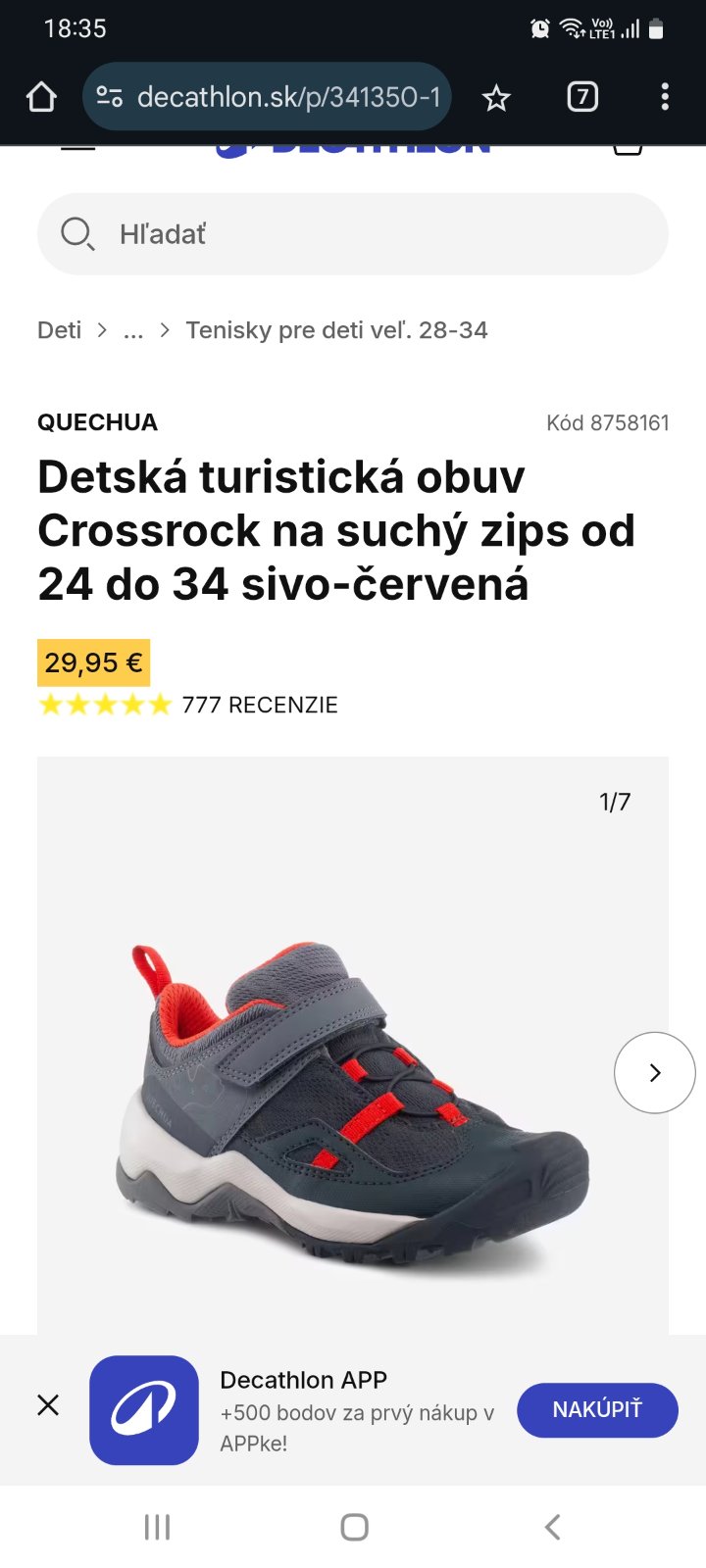Expand the collapsed breadcrumb ellipsis
Screen dimensions: 706x1568
(133, 330)
